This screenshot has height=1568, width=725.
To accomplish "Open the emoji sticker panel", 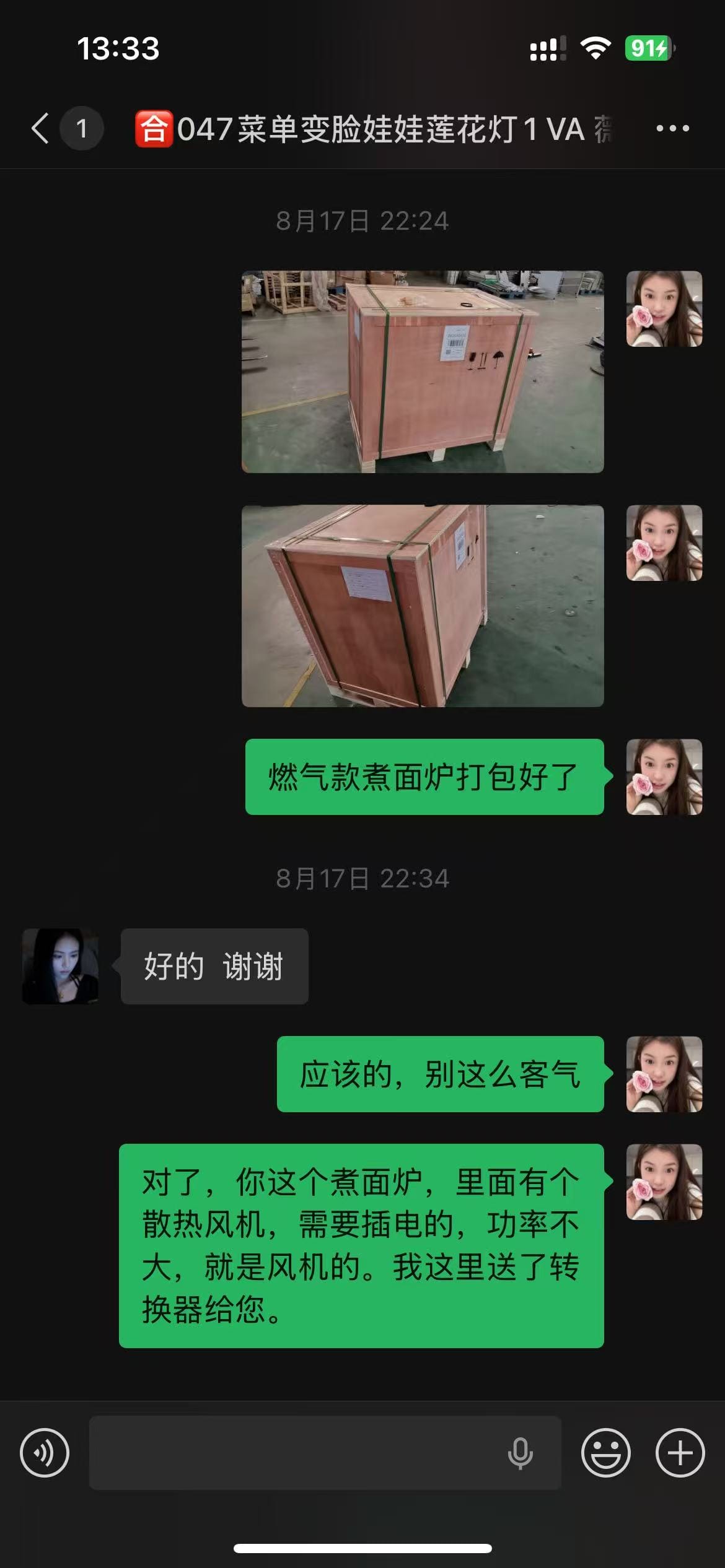I will pyautogui.click(x=605, y=1453).
